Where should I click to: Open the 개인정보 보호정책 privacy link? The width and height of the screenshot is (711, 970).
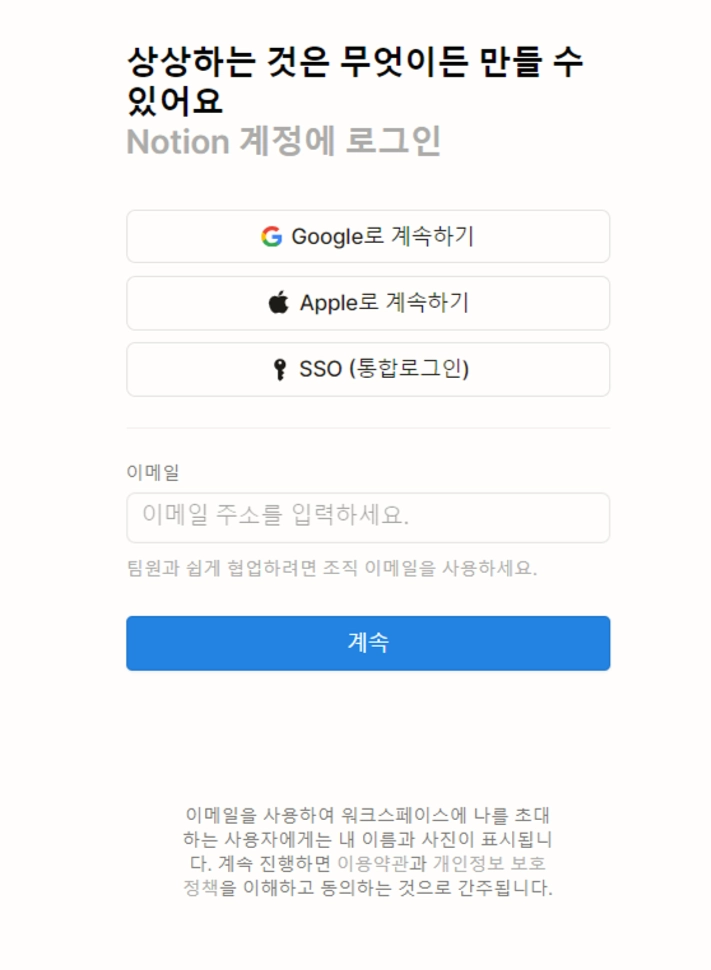coord(489,863)
